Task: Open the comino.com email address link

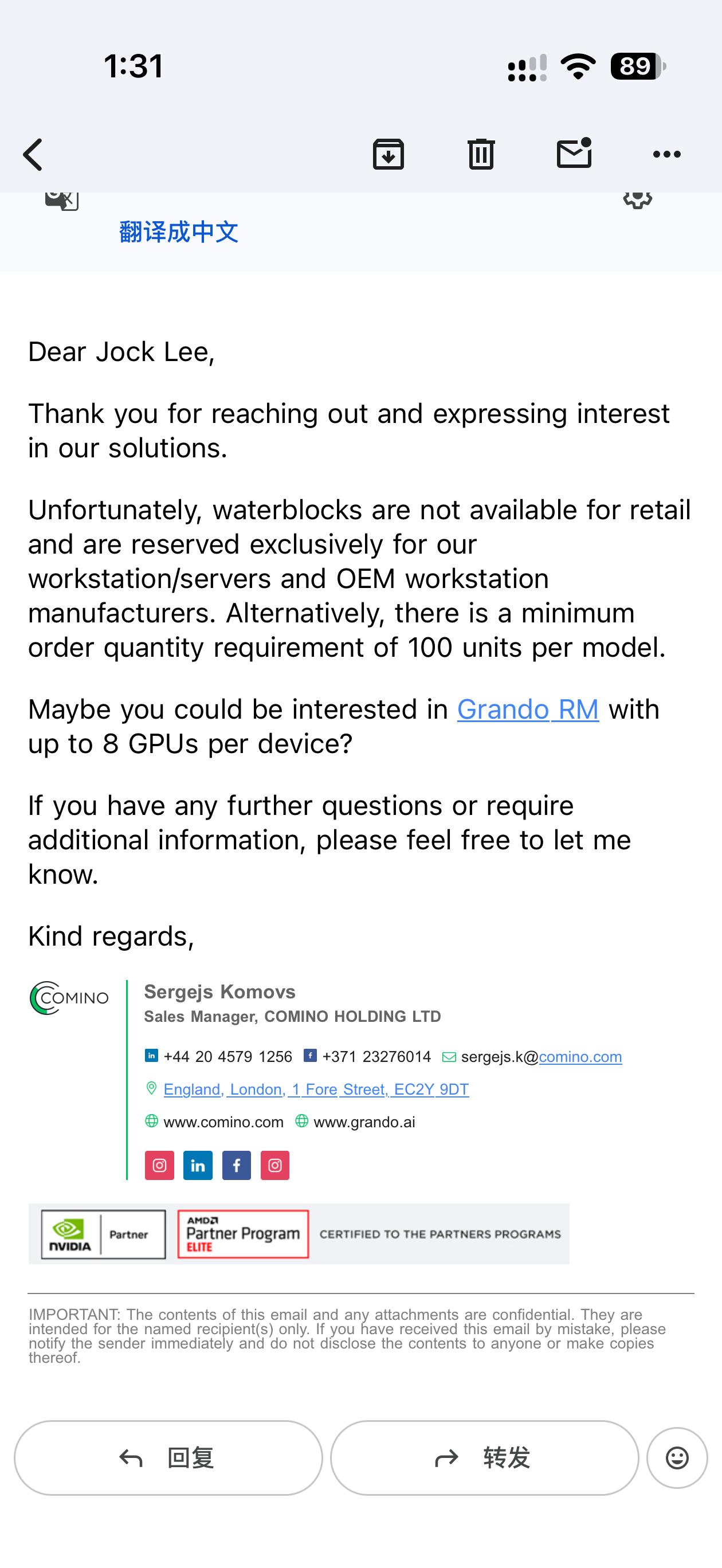Action: coord(580,1057)
